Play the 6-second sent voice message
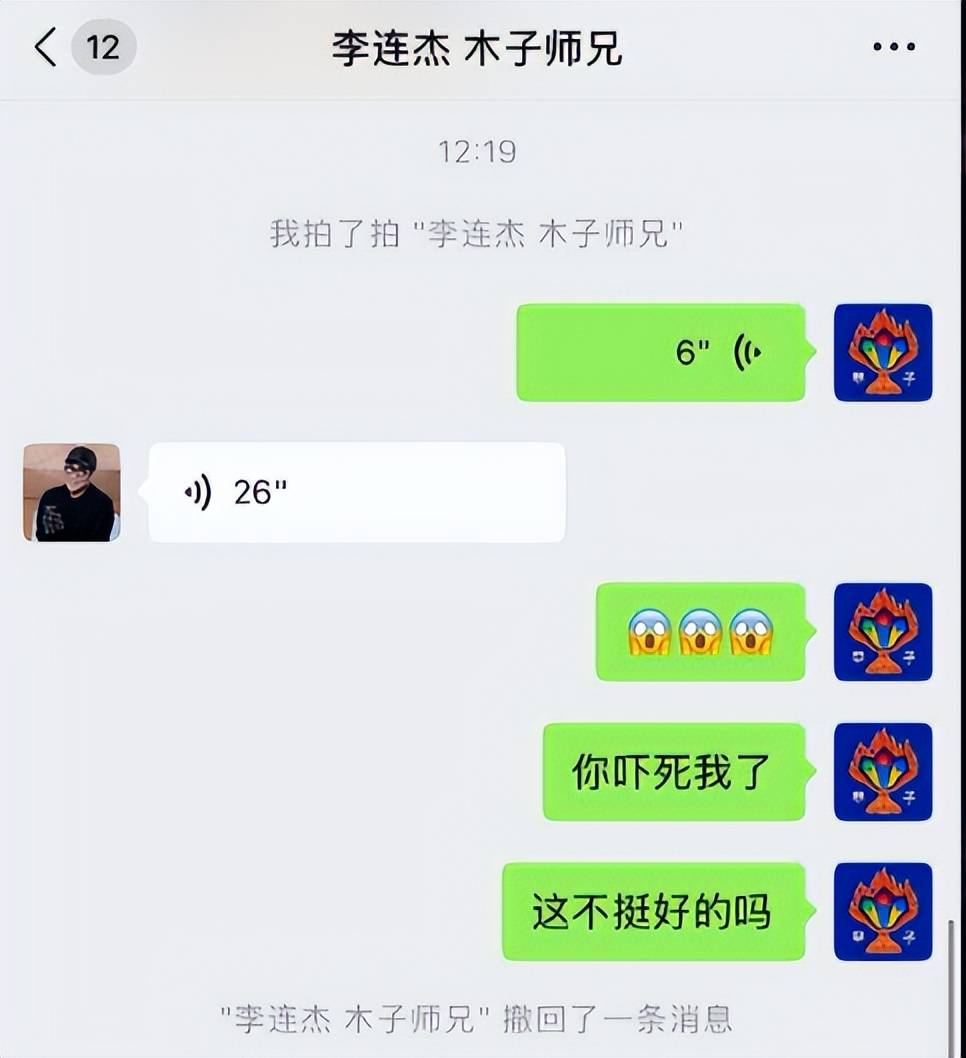This screenshot has height=1058, width=966. (x=660, y=353)
